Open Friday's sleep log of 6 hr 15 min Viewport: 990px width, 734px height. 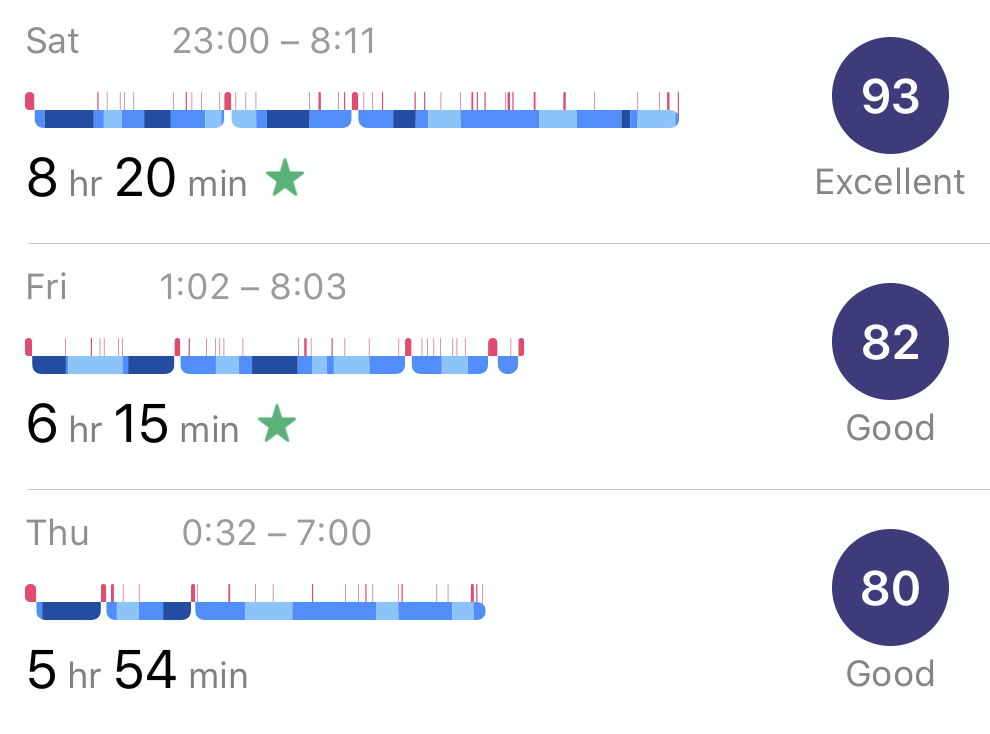(133, 427)
